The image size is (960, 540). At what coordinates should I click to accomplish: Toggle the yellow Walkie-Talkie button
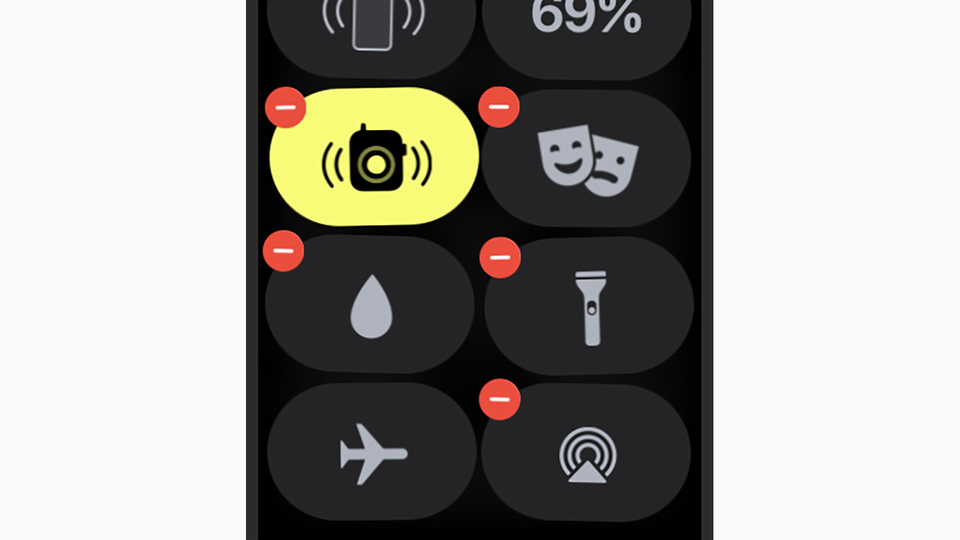coord(376,158)
